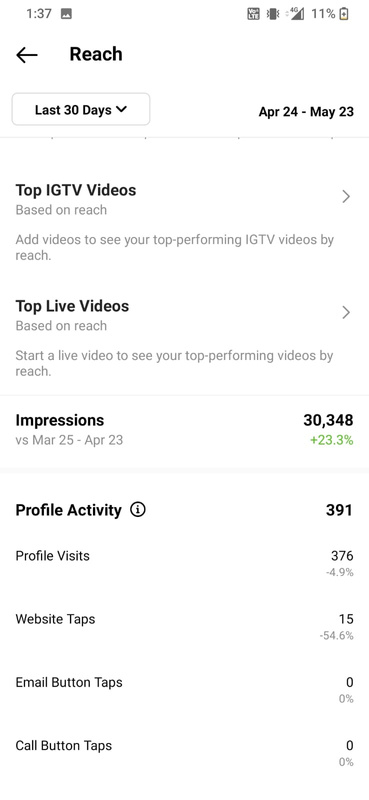369x800 pixels.
Task: Open Top Live Videos
Action: click(184, 312)
